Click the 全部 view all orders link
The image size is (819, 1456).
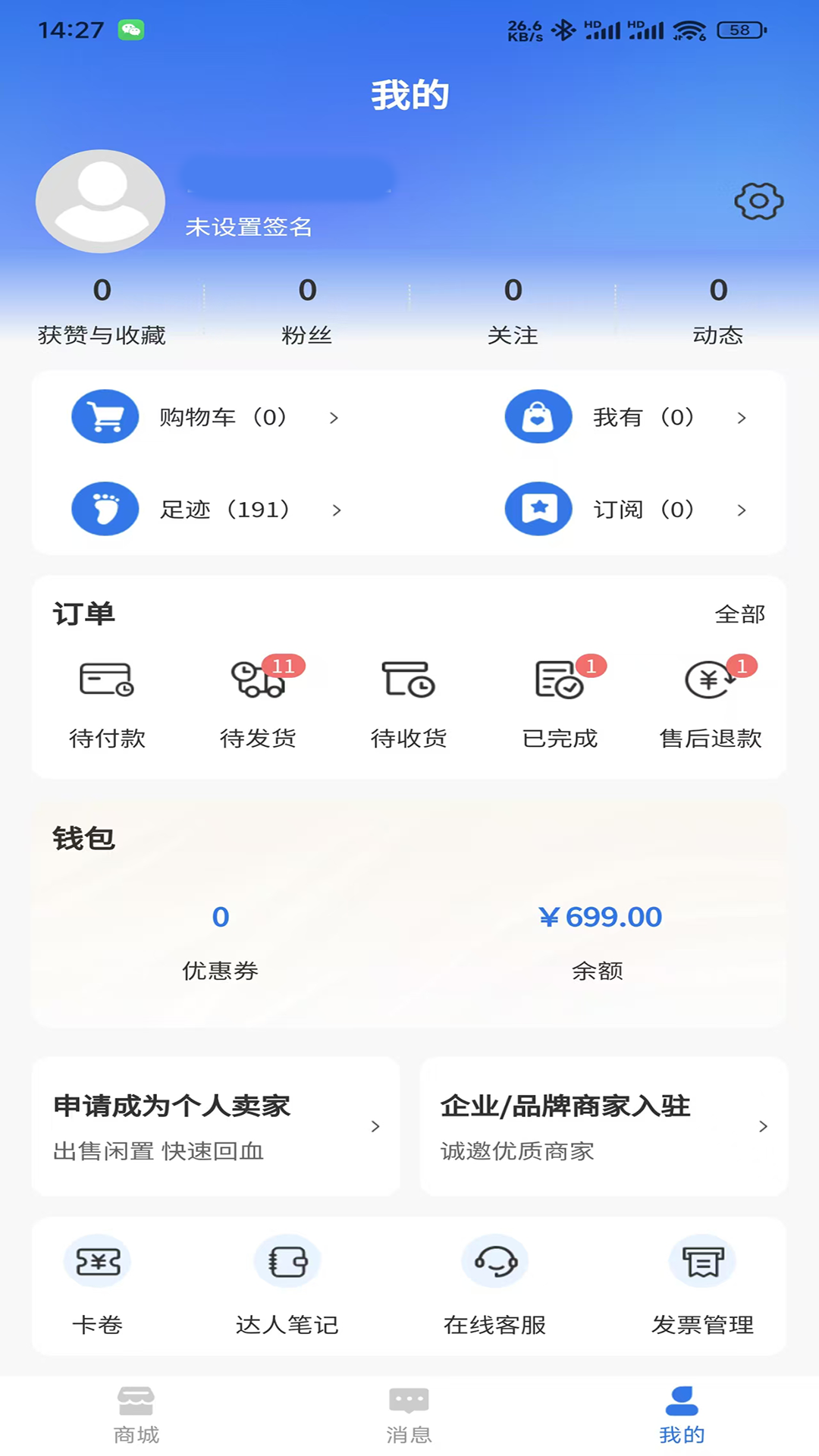[x=742, y=614]
